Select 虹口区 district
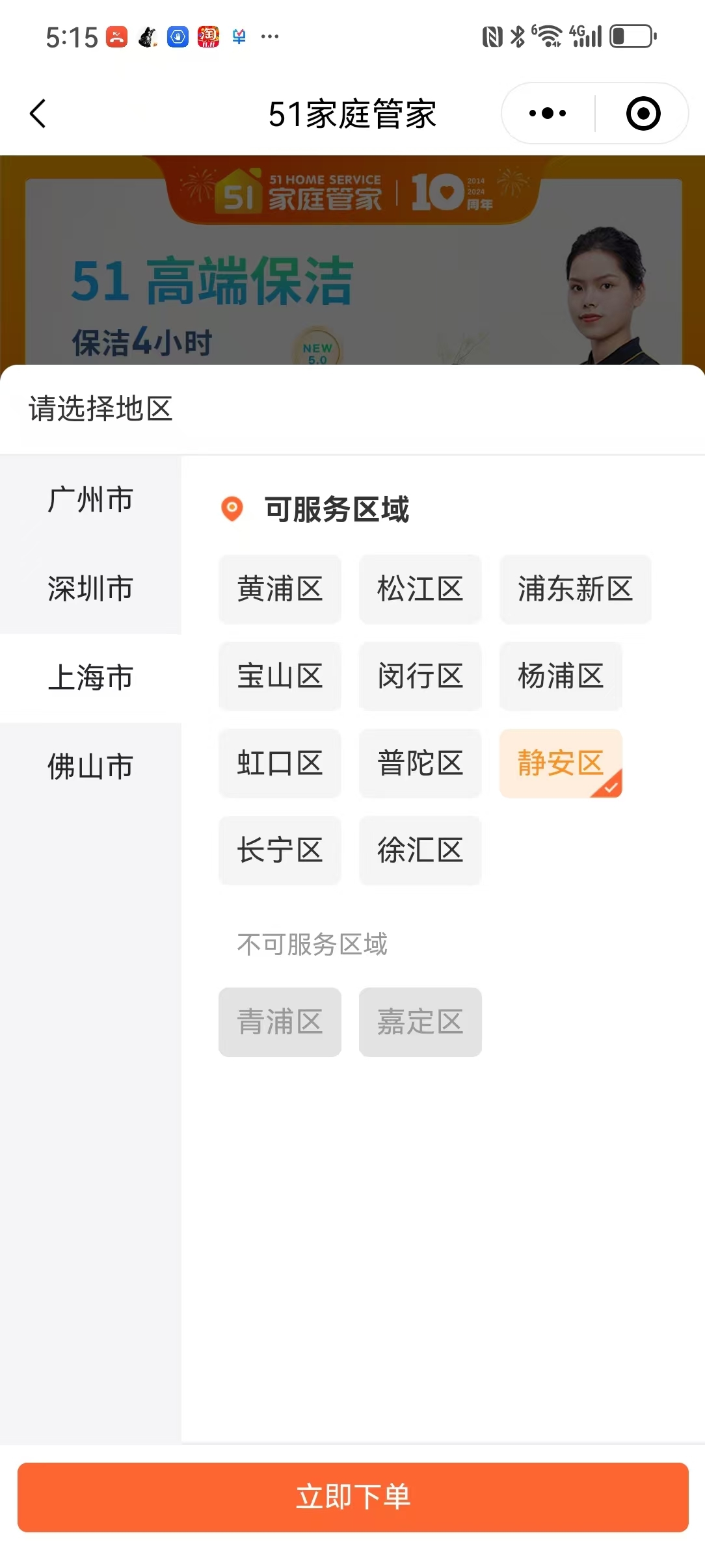Image resolution: width=705 pixels, height=1568 pixels. coord(280,763)
